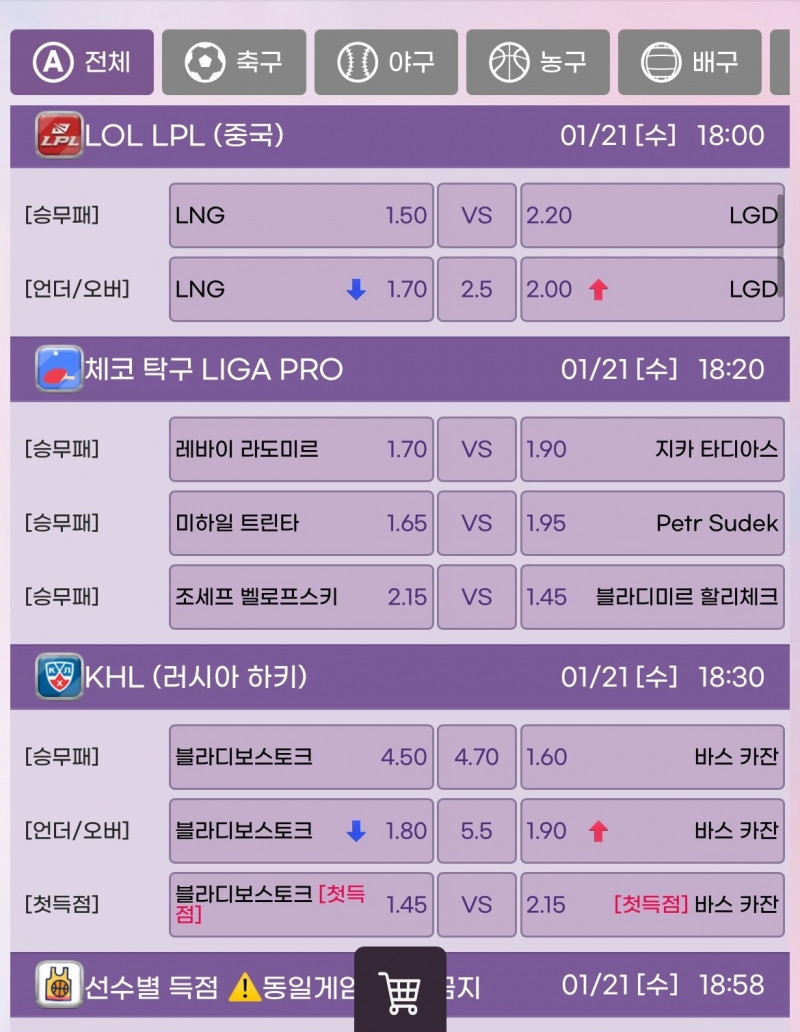
Task: Switch to the 야구 tab
Action: tap(386, 62)
